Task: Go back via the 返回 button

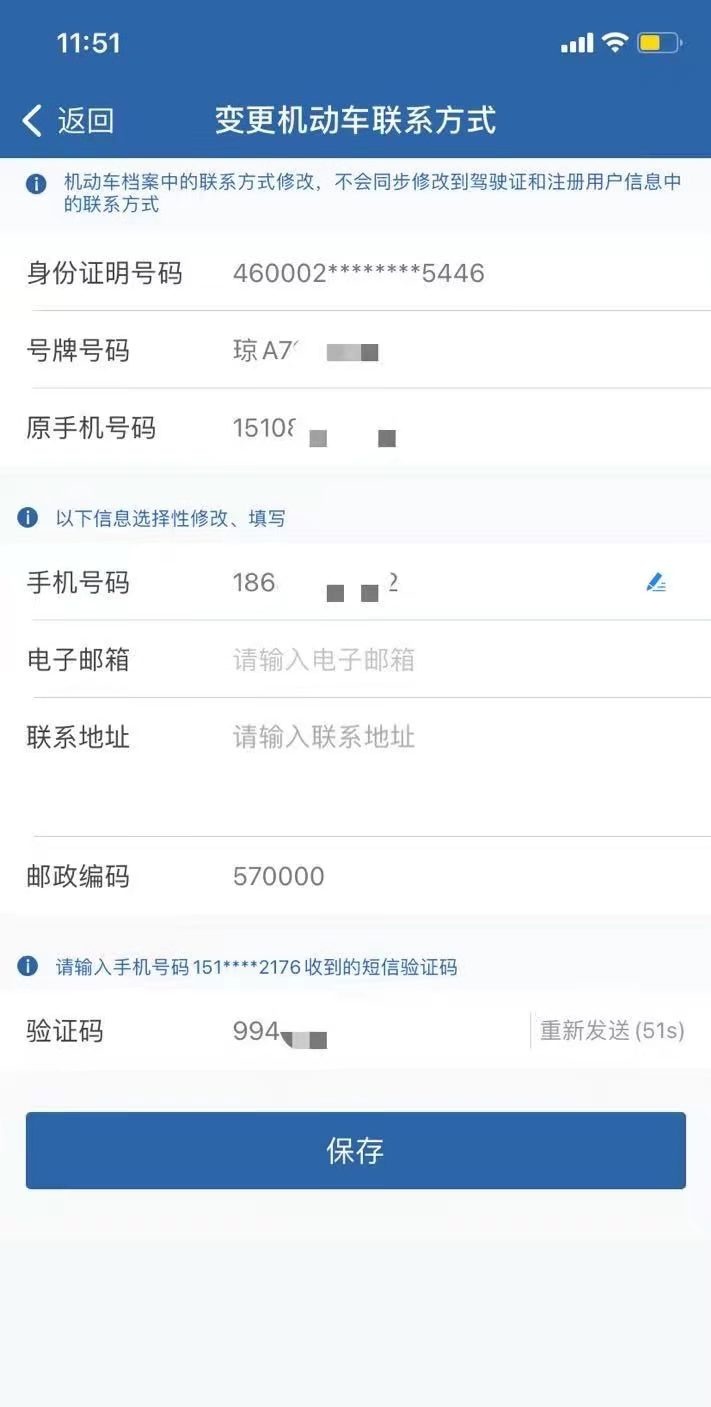Action: 68,121
